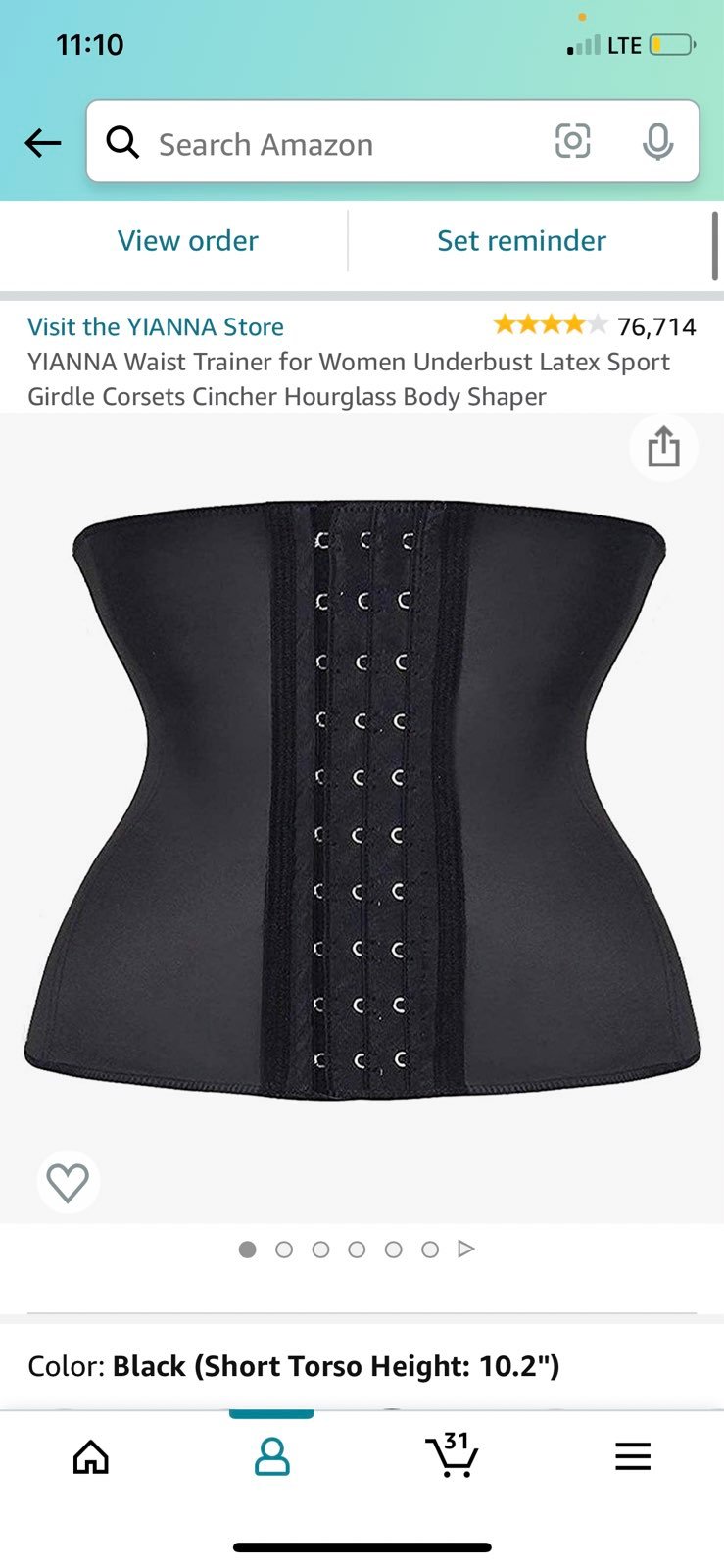
Task: Share this product
Action: (x=663, y=448)
